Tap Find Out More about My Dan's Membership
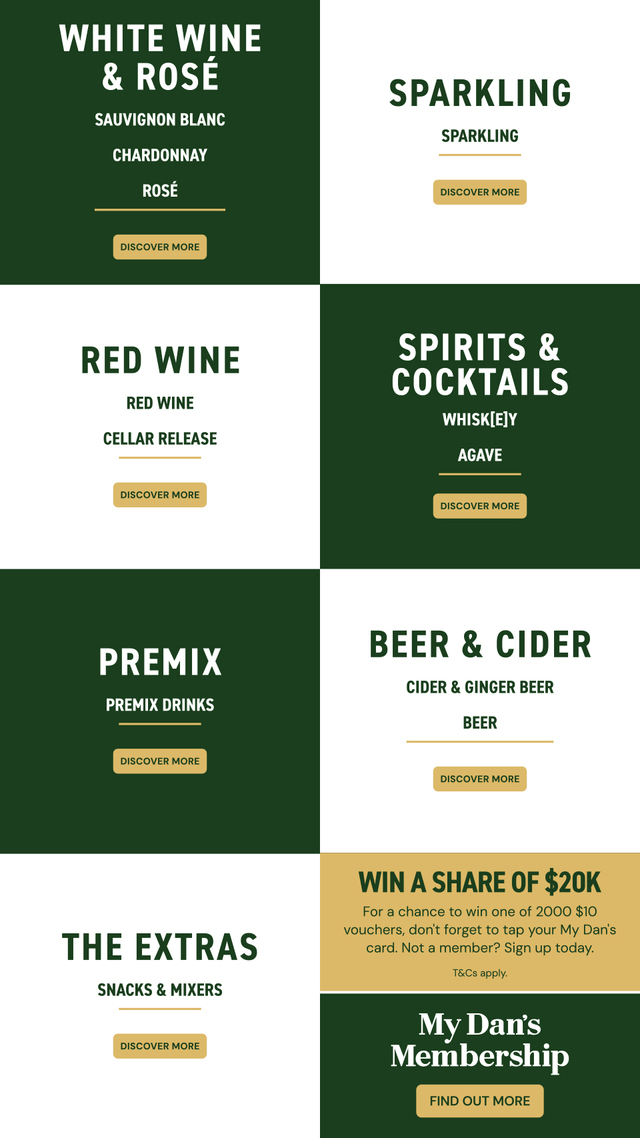The height and width of the screenshot is (1138, 640). coord(480,1101)
